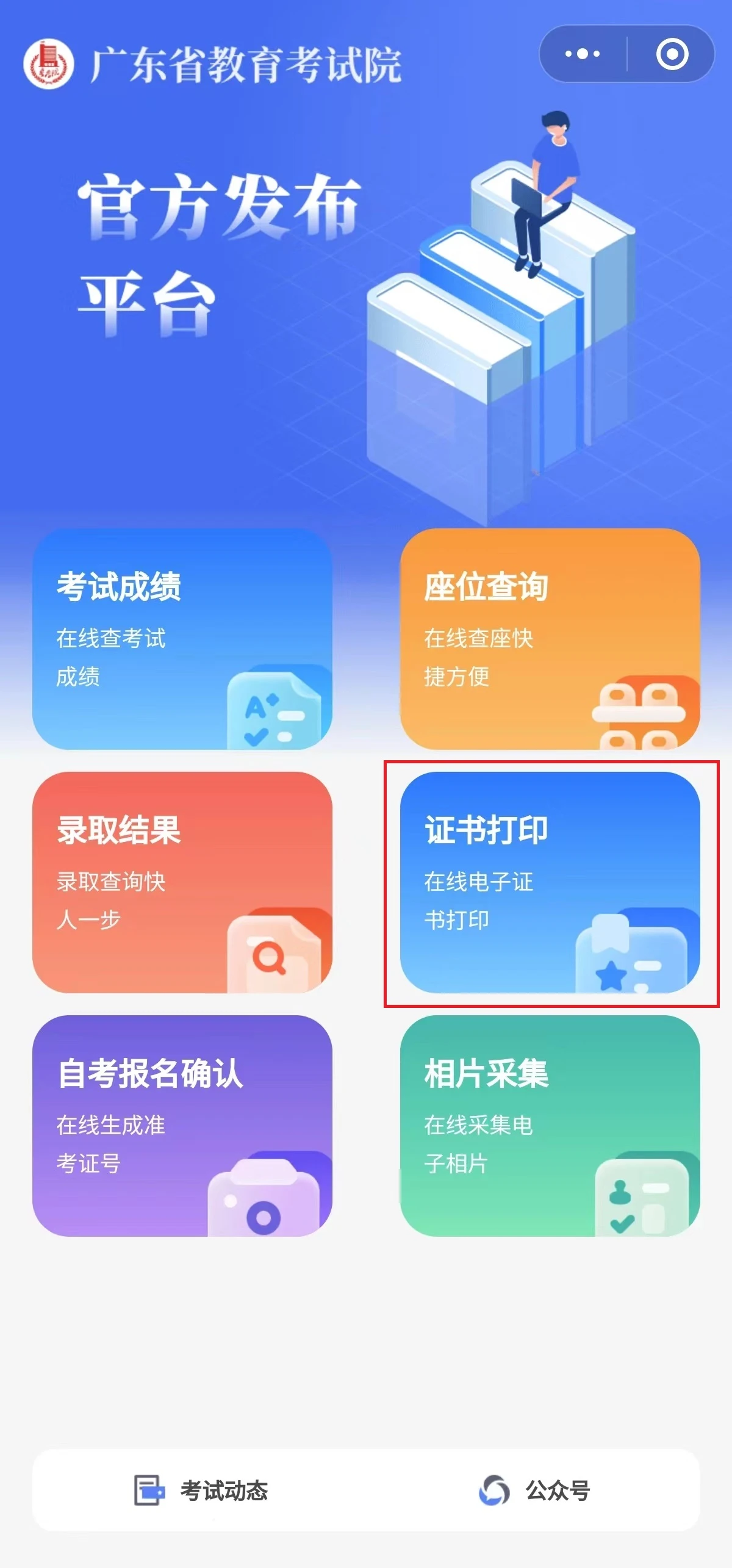Go to 考试动态 exam news
This screenshot has width=732, height=1568.
click(x=201, y=1490)
